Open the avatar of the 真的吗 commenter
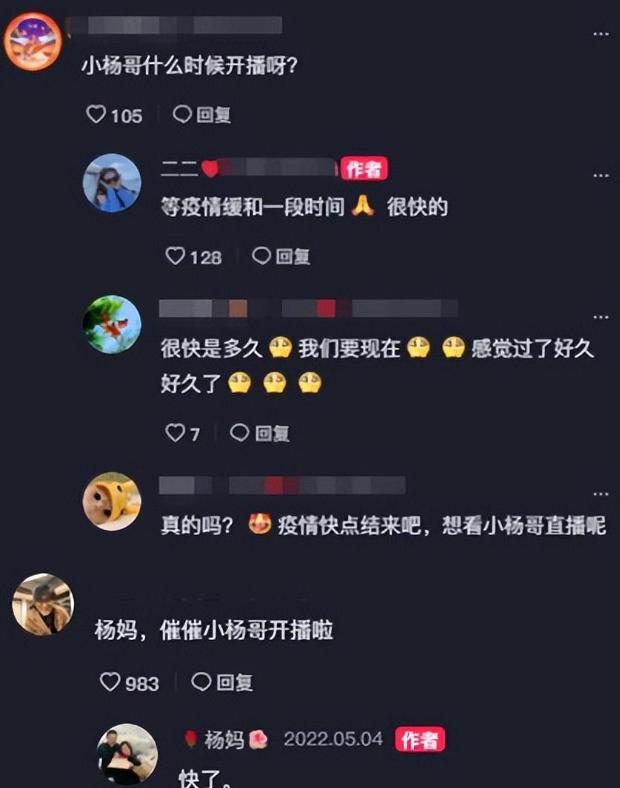Screen dimensions: 620x788 click(x=111, y=501)
